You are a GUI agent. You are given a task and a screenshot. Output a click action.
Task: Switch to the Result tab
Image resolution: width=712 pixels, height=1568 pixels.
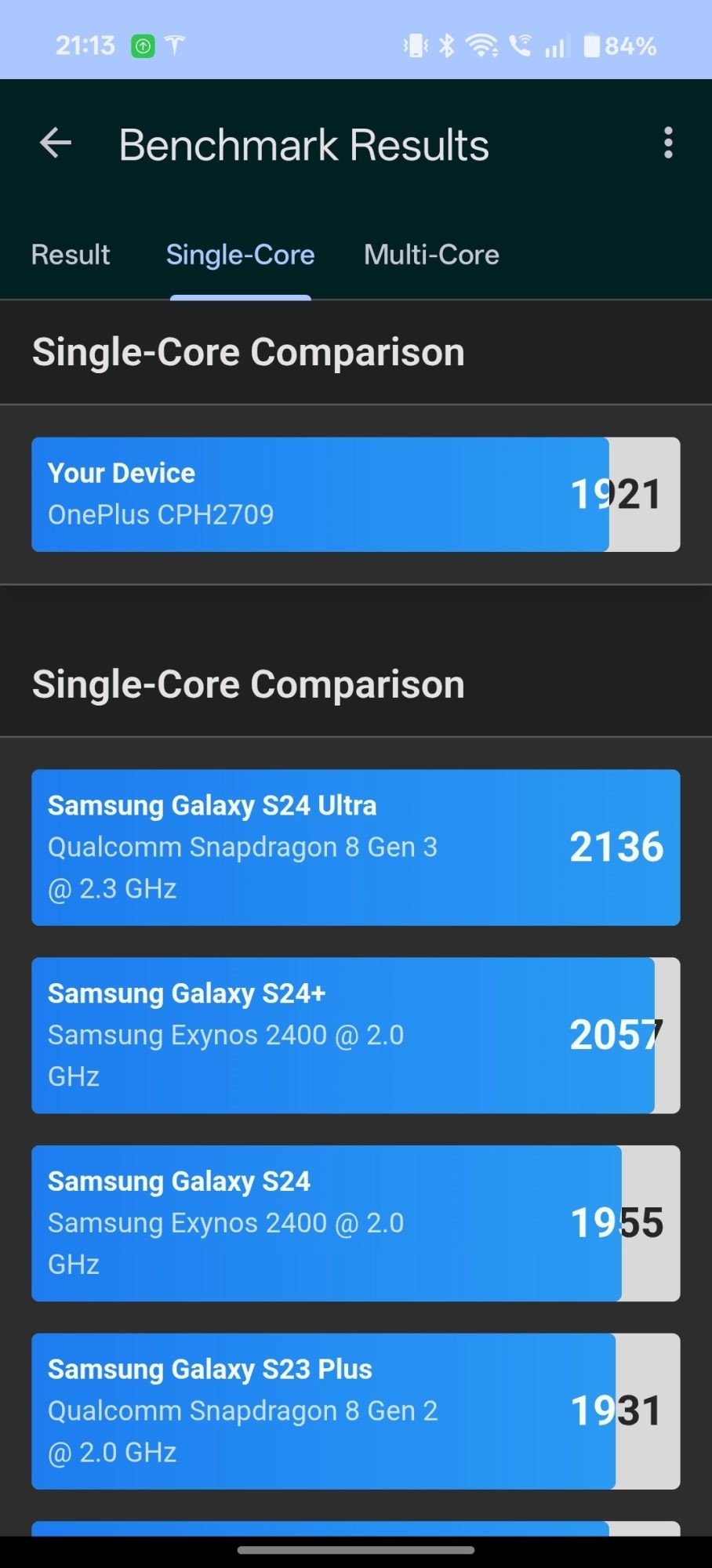[x=71, y=255]
